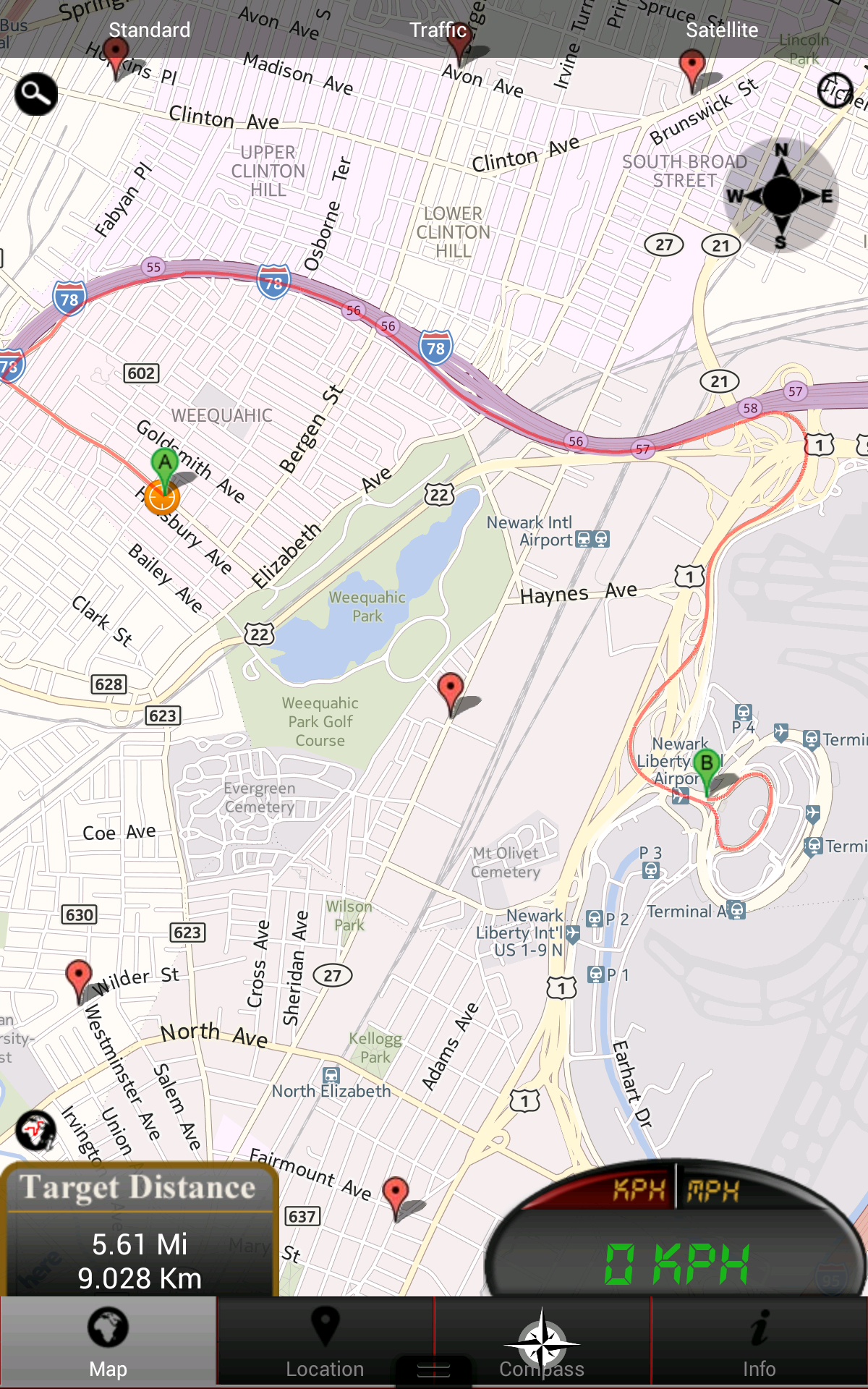Tap green marker B at the airport

click(x=707, y=766)
